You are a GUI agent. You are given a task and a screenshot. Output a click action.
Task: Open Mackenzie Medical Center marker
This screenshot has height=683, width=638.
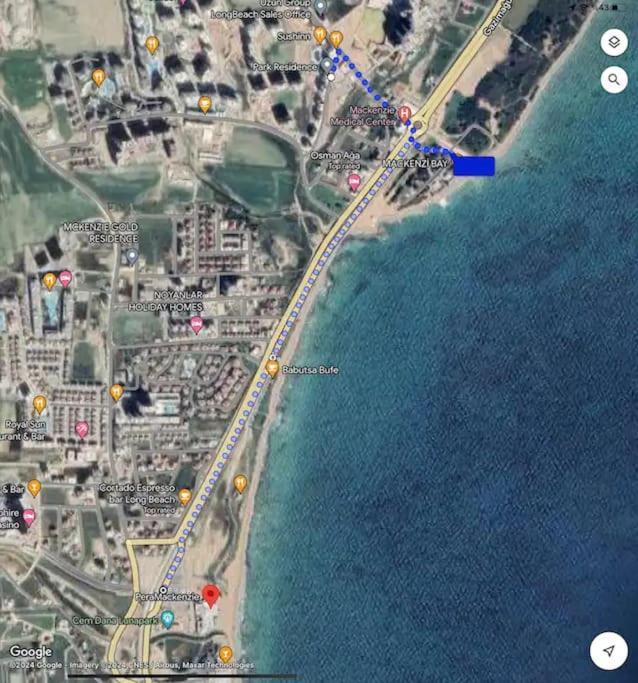coord(404,114)
